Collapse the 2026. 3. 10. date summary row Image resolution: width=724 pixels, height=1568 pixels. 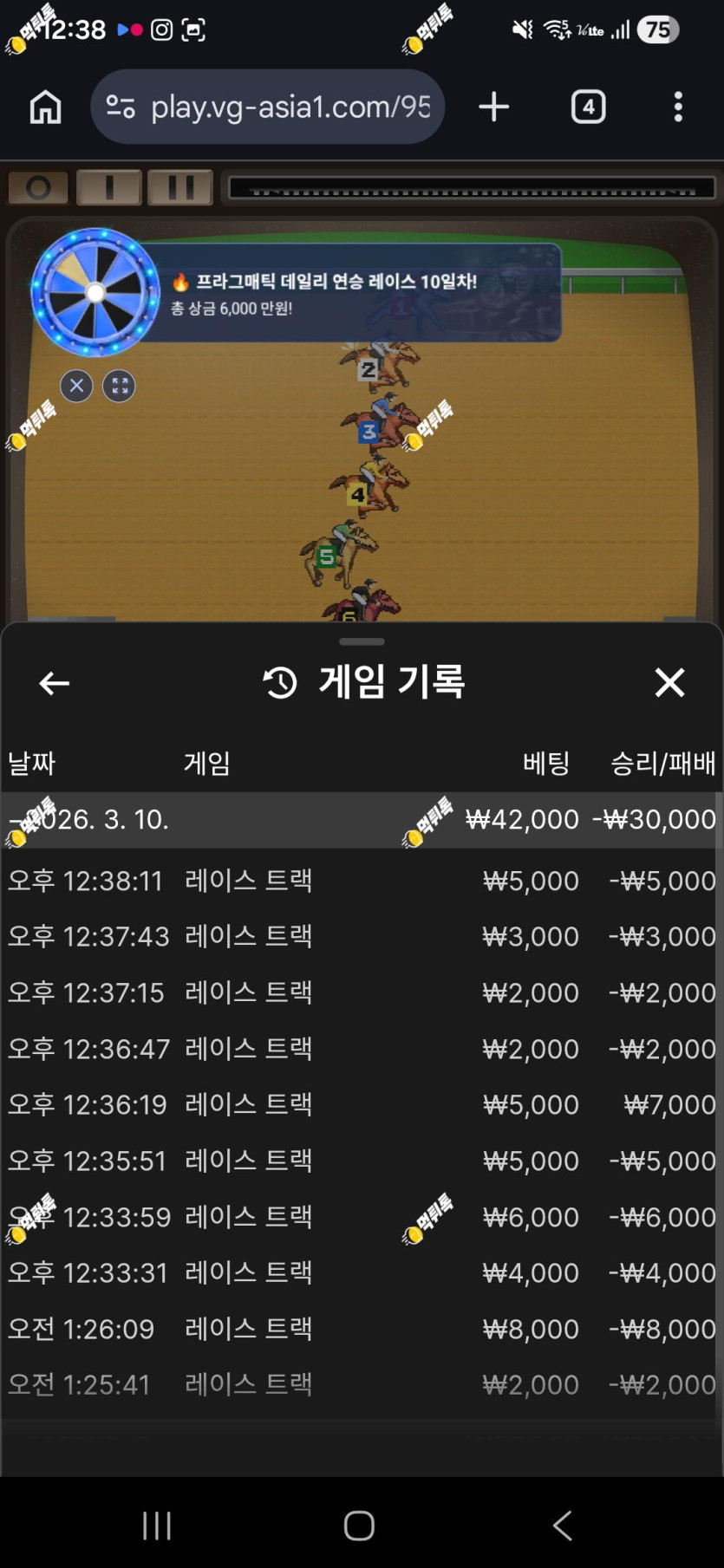[362, 819]
